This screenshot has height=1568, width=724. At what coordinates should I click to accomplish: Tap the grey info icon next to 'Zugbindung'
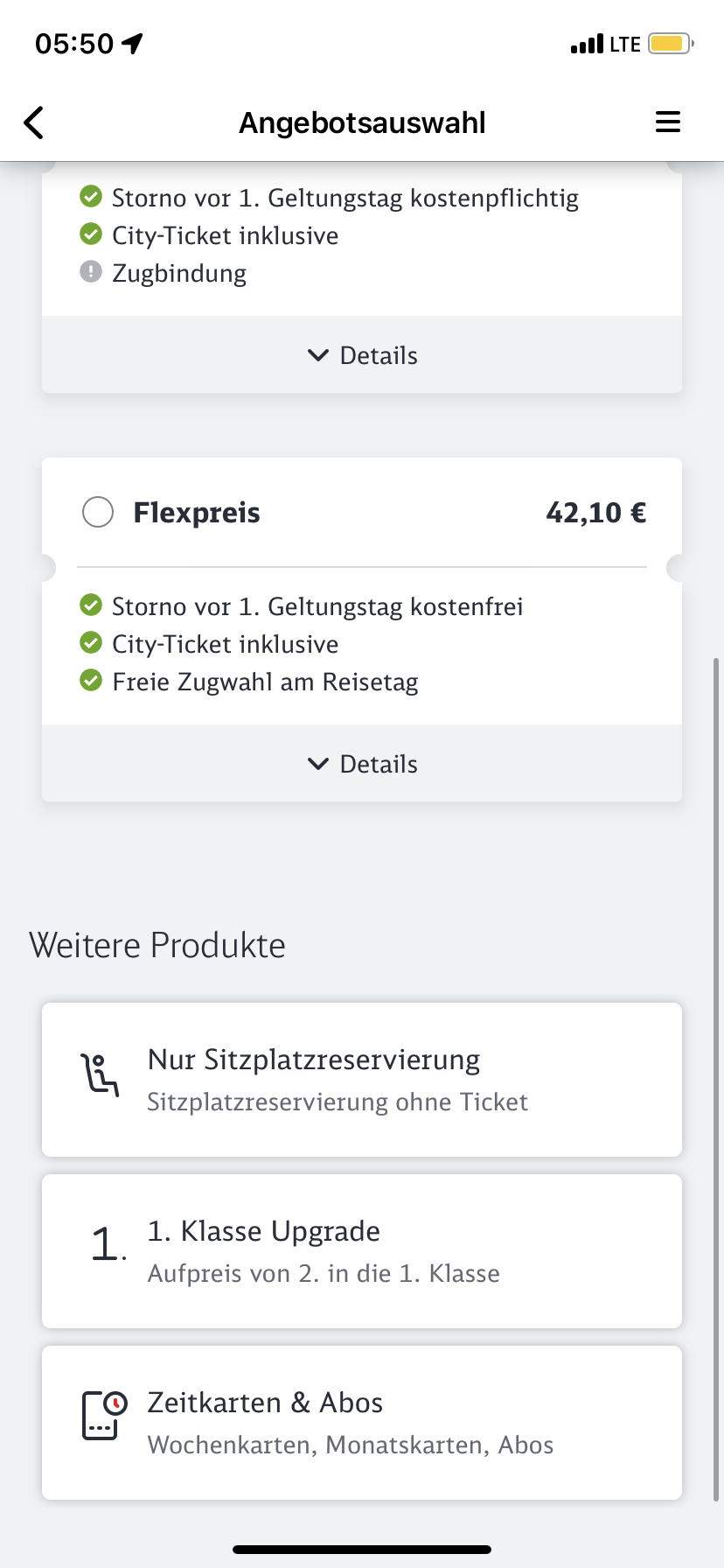[x=91, y=271]
